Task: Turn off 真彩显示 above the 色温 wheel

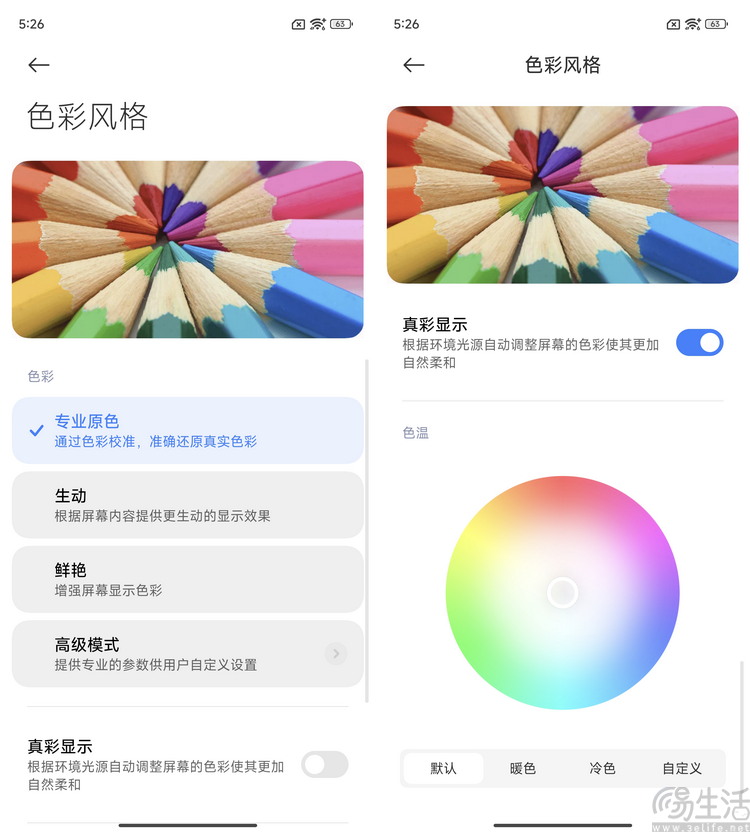Action: point(699,343)
